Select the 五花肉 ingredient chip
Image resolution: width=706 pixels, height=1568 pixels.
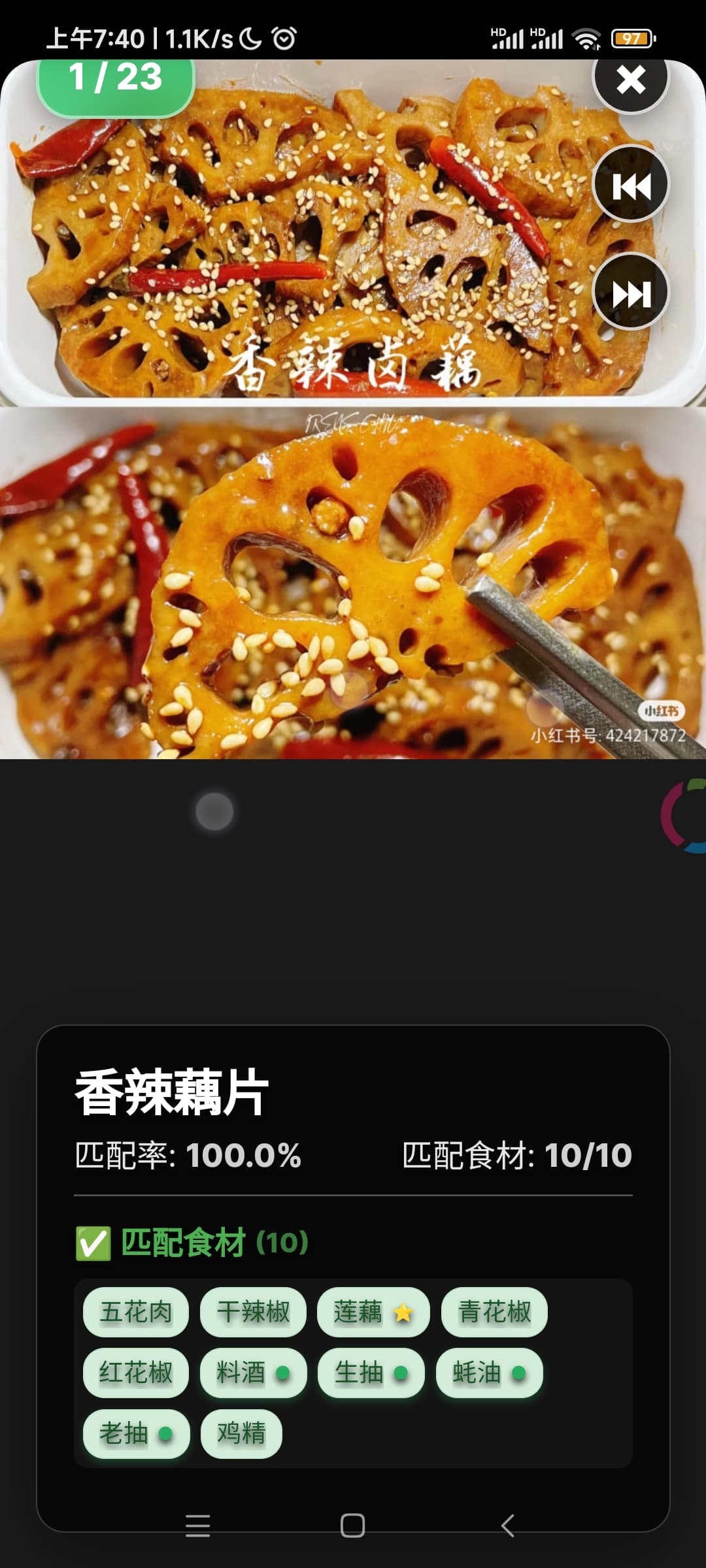136,1312
